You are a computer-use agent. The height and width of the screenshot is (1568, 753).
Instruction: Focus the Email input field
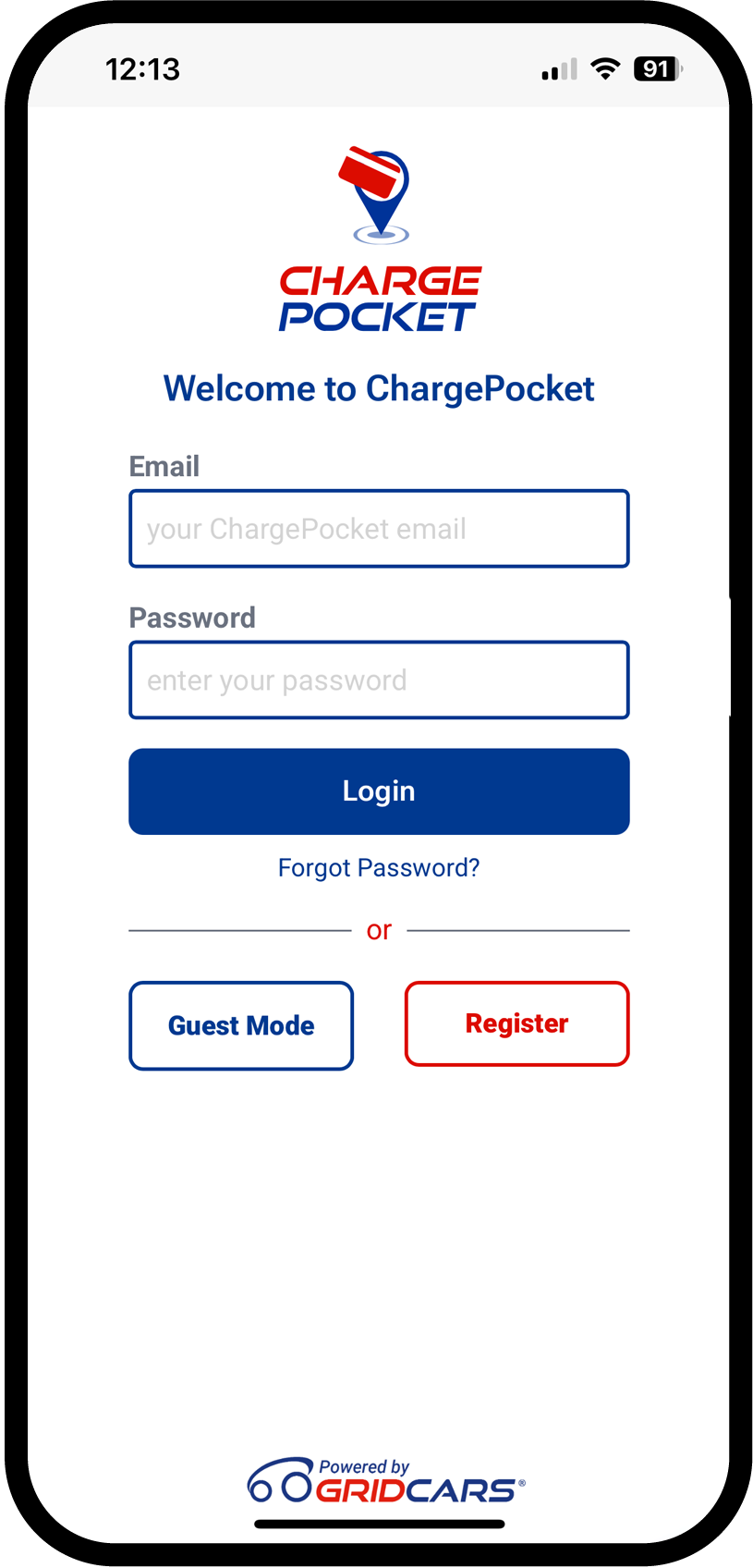(x=379, y=529)
